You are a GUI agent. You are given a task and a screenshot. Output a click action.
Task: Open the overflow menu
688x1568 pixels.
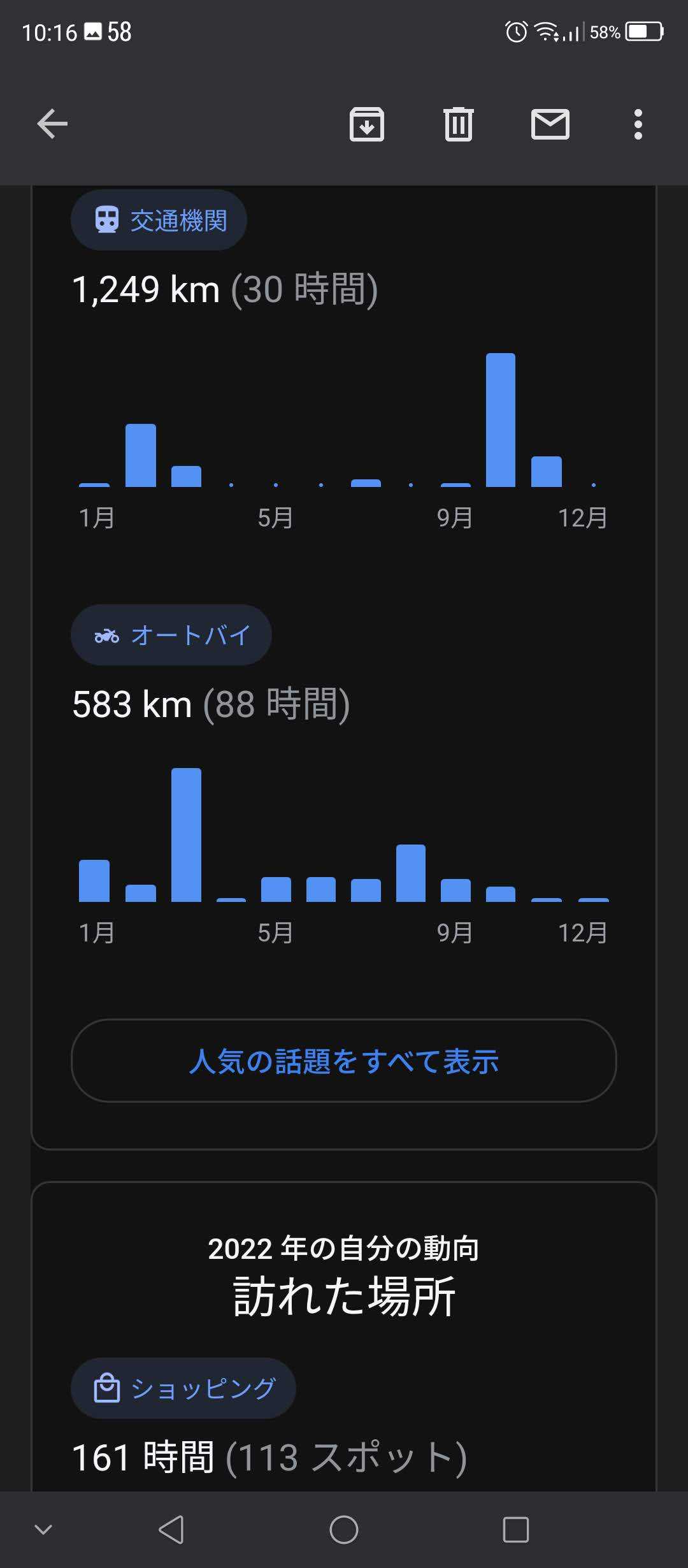(638, 124)
